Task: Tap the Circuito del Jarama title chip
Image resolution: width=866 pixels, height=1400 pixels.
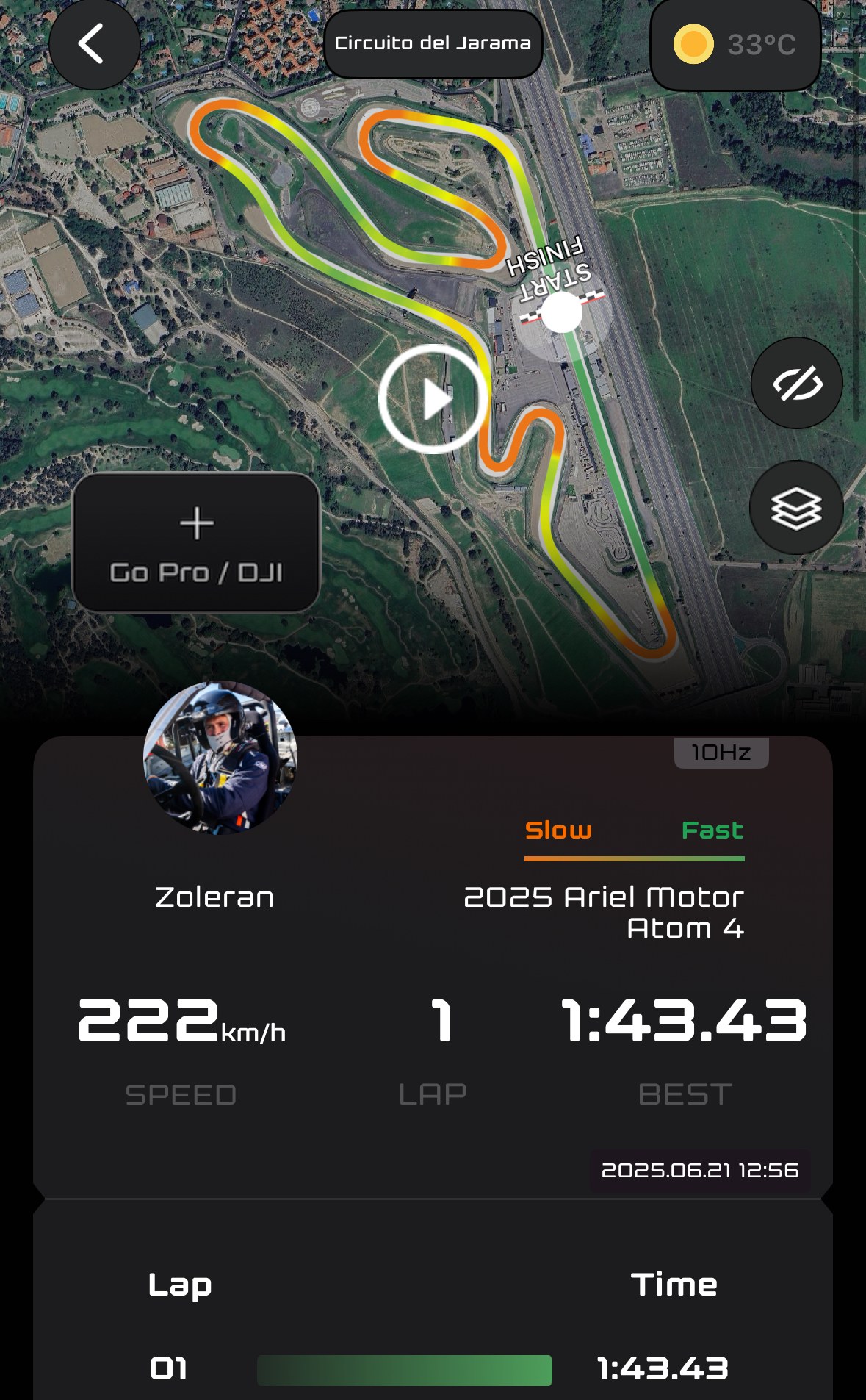Action: [433, 43]
